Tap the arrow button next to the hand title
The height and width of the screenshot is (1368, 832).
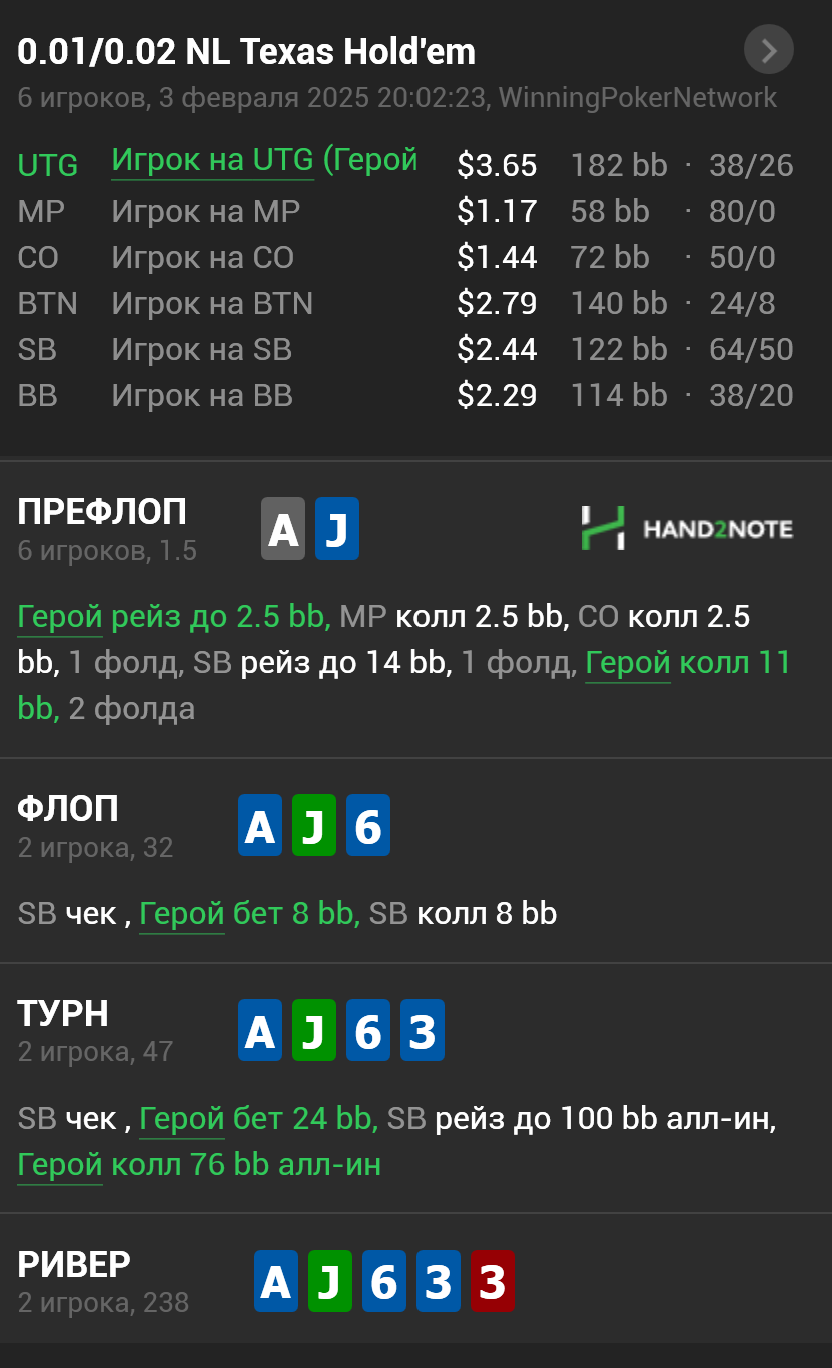(769, 49)
